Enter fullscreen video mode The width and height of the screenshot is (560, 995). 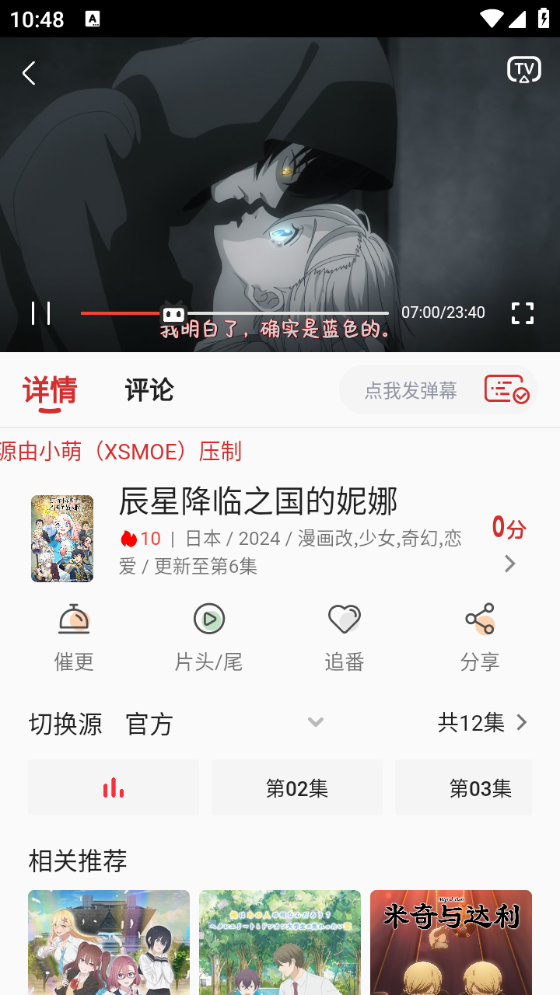(523, 313)
